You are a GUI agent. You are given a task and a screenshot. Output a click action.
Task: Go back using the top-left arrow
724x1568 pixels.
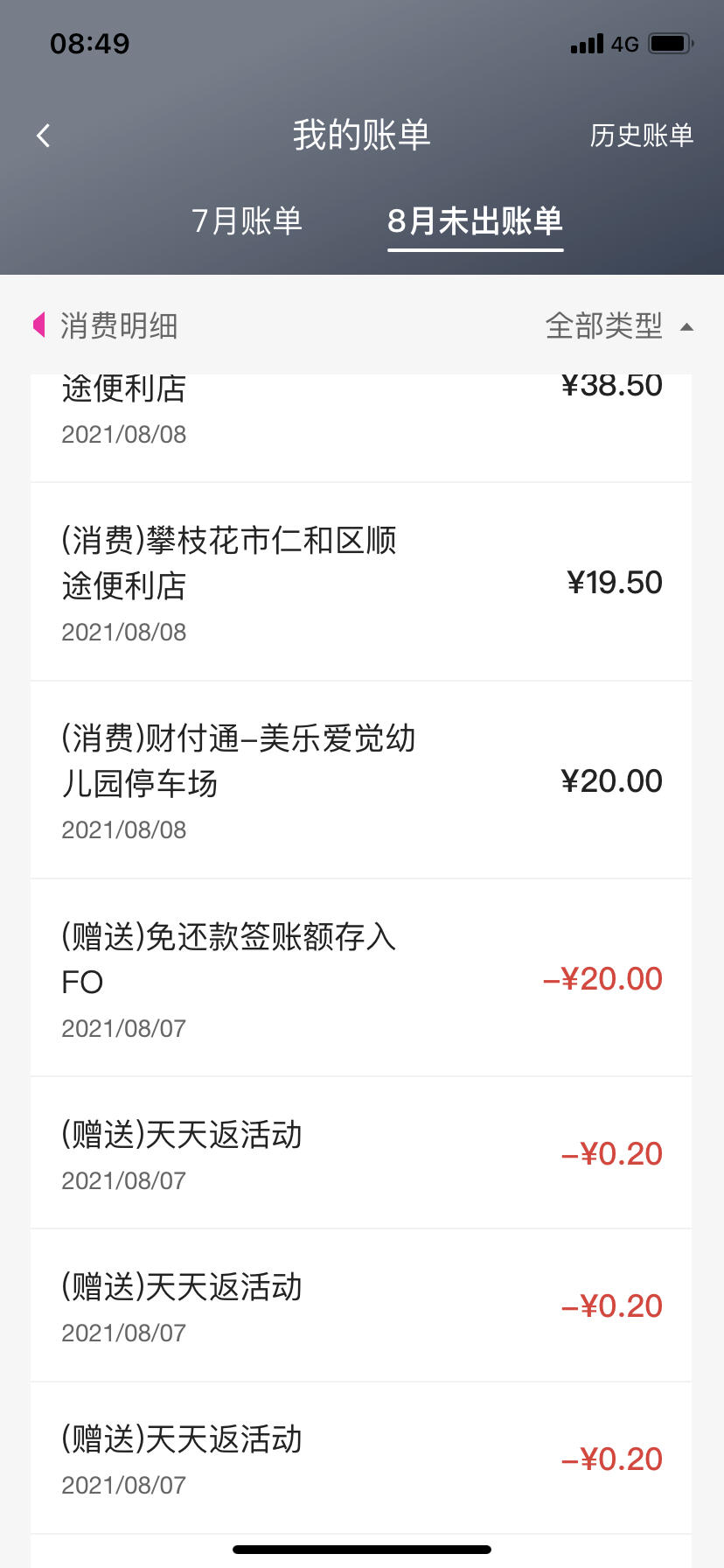[x=43, y=136]
